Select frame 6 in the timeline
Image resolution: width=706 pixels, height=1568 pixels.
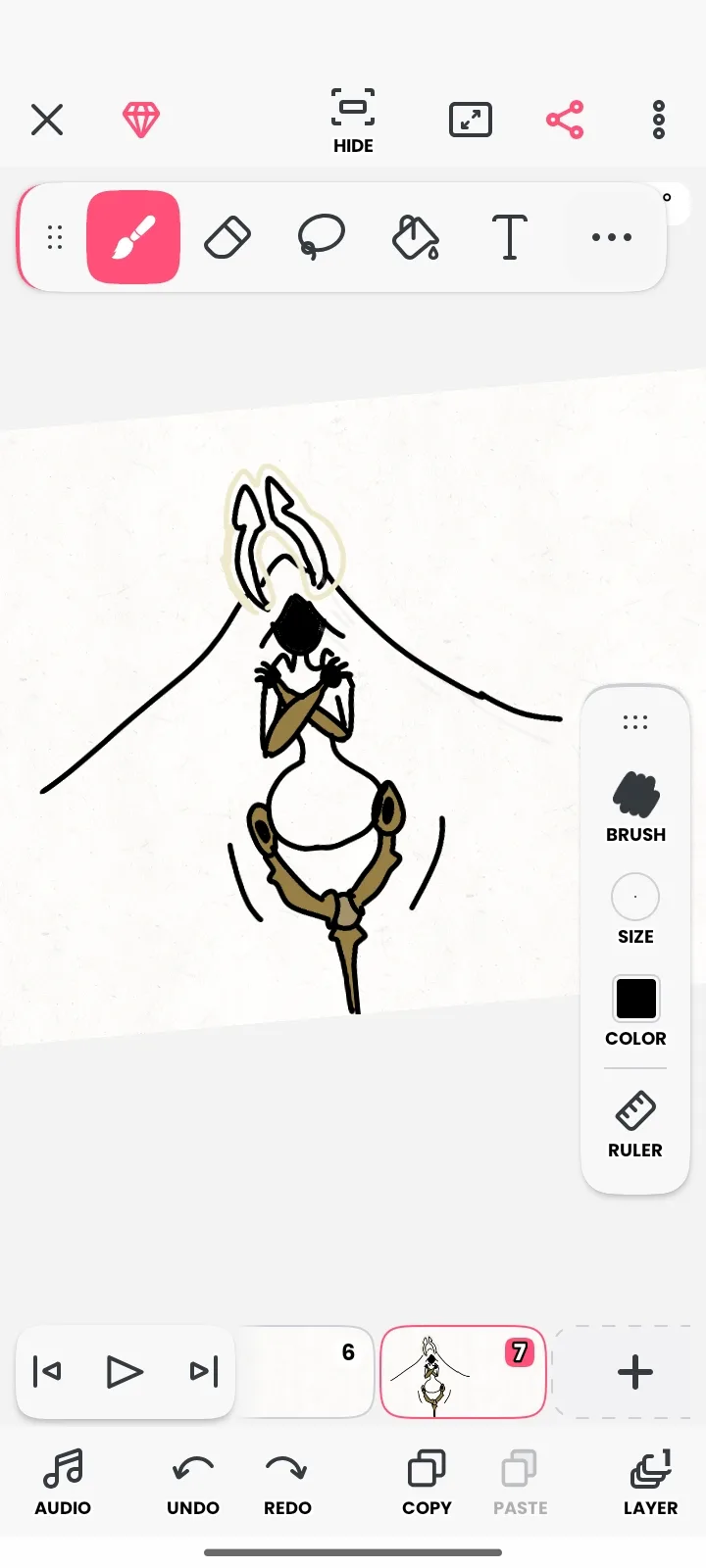coord(306,1372)
